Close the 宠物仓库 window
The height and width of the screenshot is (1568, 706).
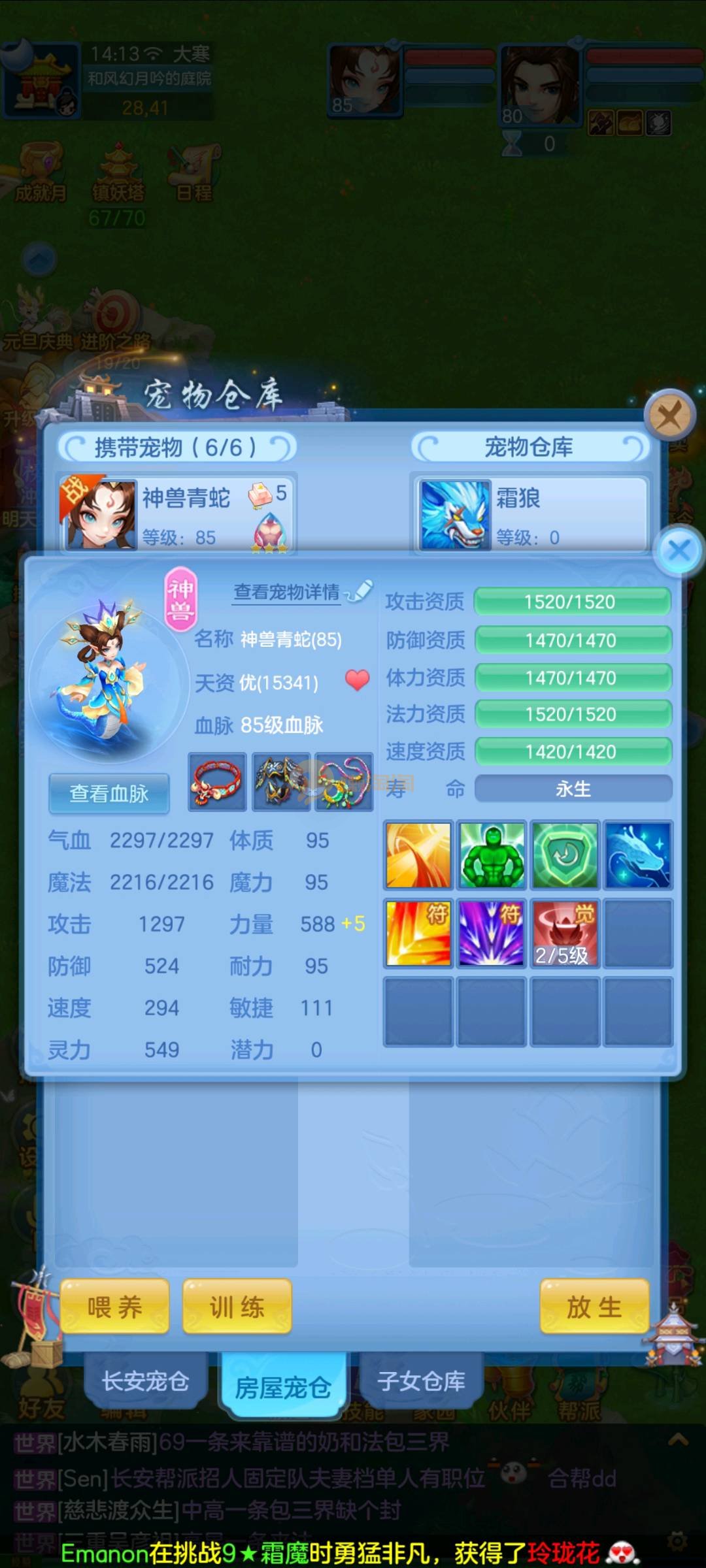tap(669, 415)
